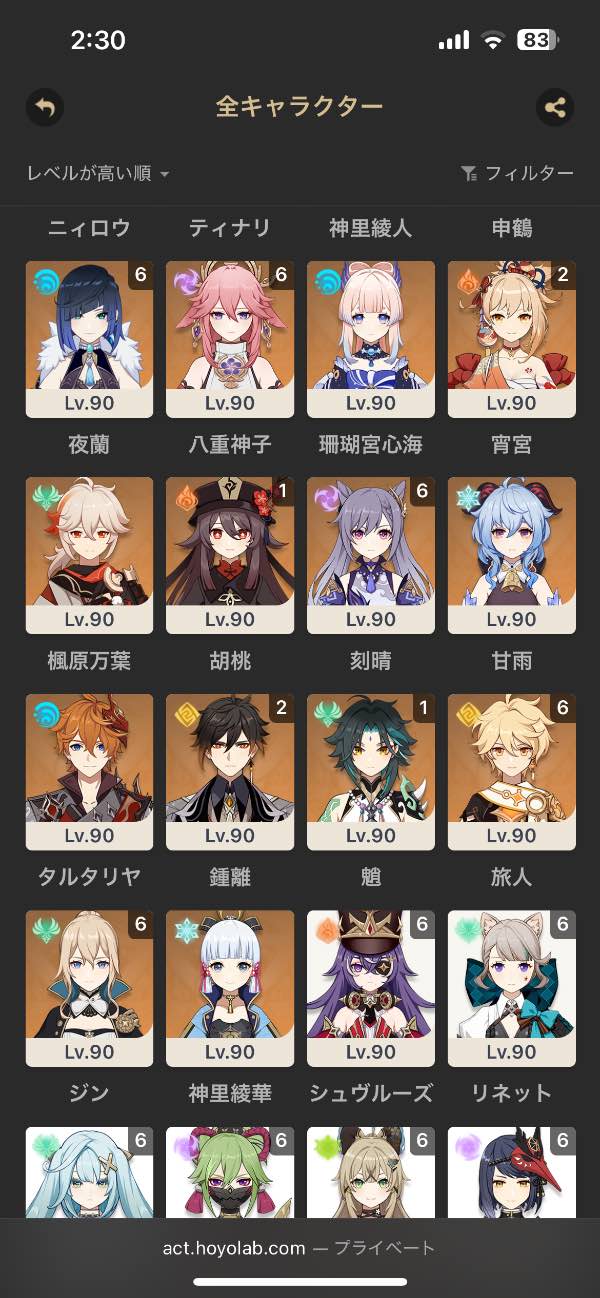Open the 宵宮 character card
The height and width of the screenshot is (1298, 600).
coord(512,339)
